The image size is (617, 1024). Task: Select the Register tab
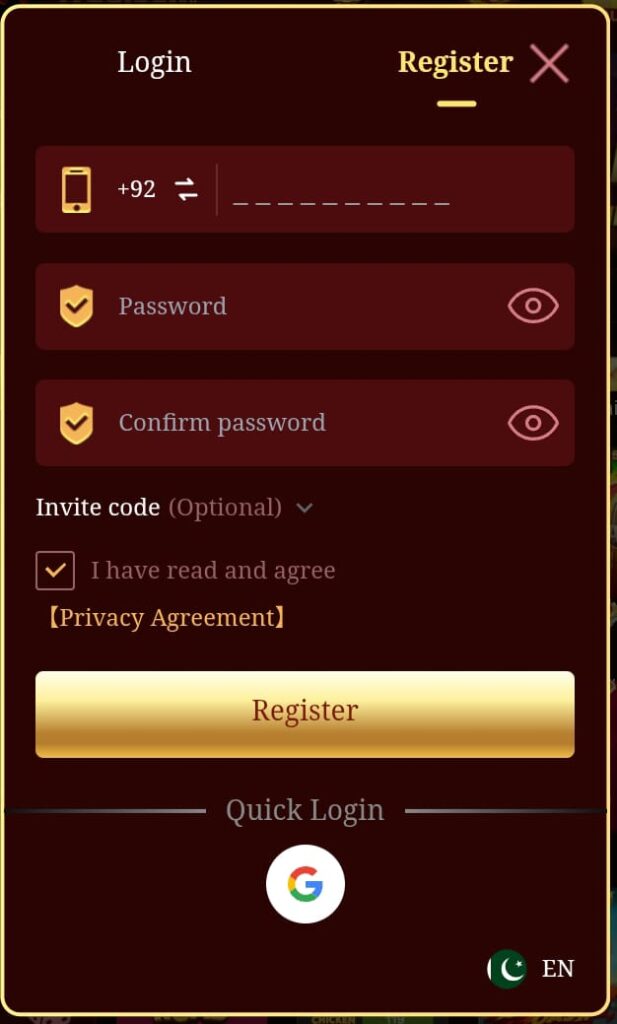coord(455,62)
